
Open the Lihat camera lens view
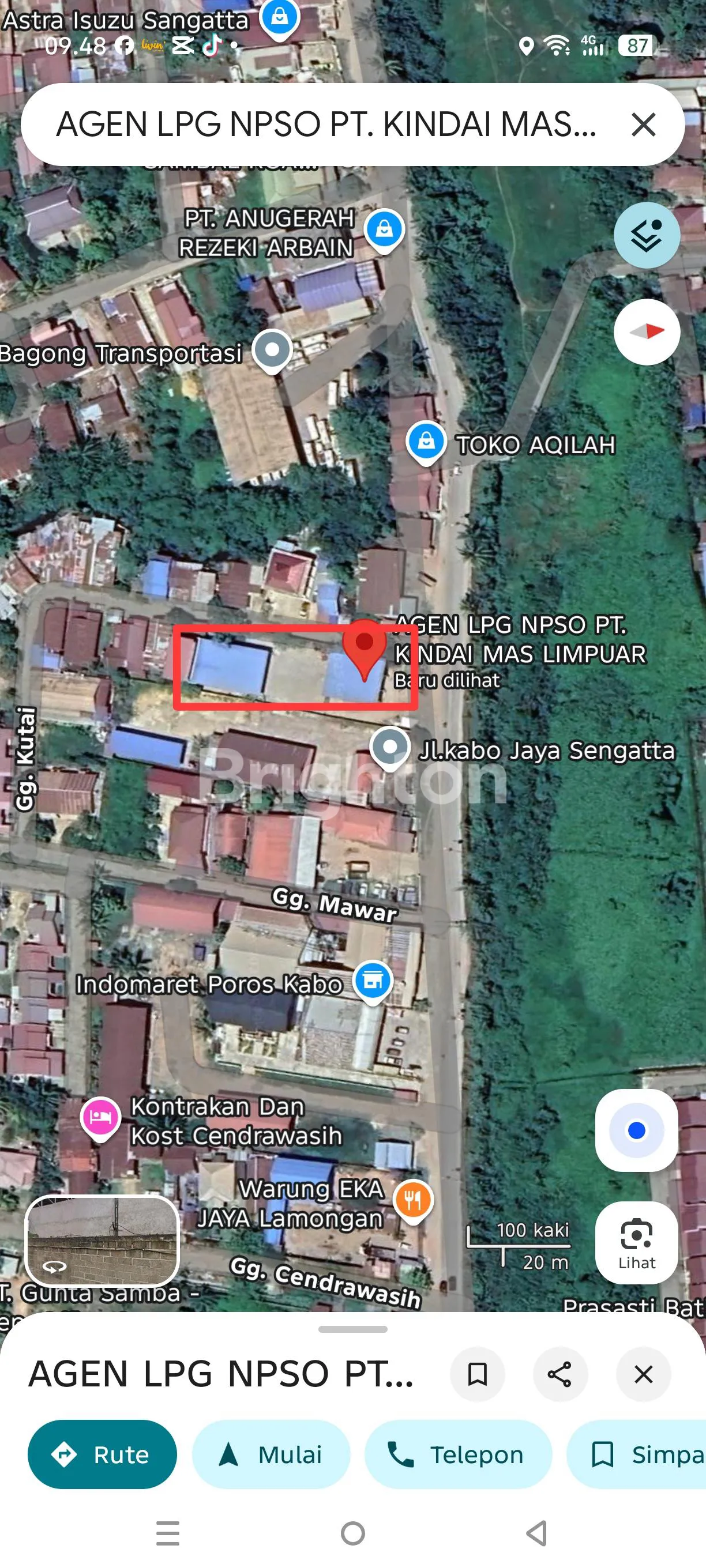point(636,1242)
